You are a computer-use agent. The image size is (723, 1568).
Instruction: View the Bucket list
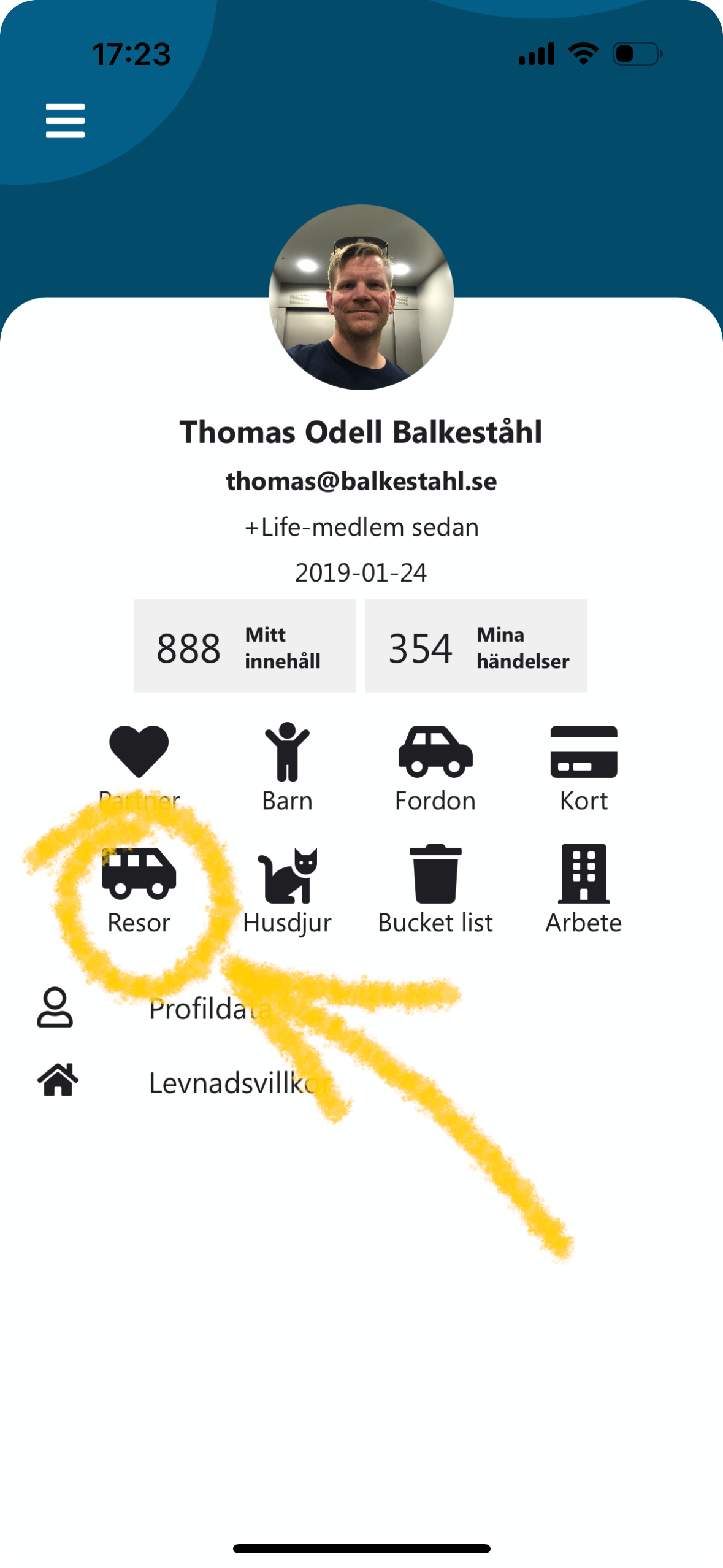(x=435, y=888)
